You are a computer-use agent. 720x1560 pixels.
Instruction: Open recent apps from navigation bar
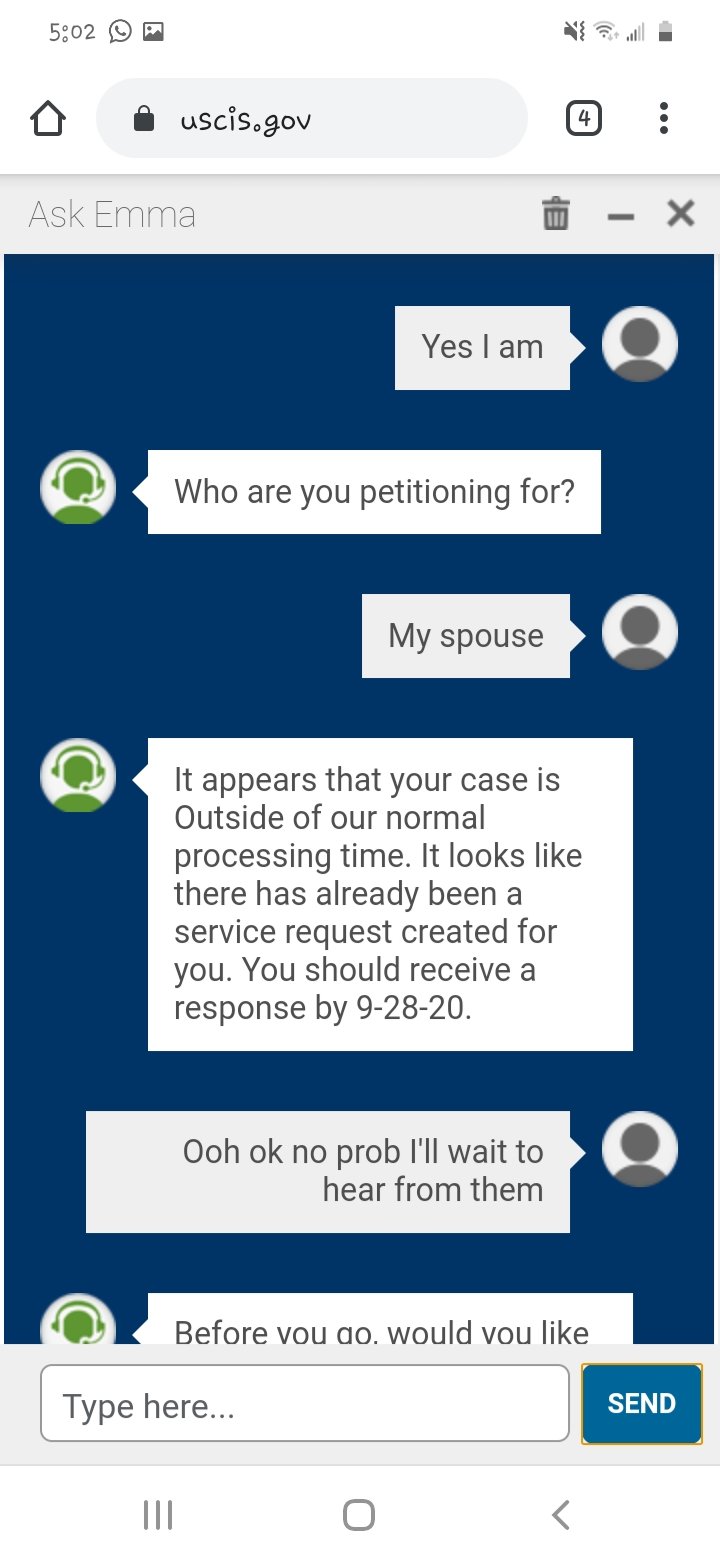pos(158,1514)
